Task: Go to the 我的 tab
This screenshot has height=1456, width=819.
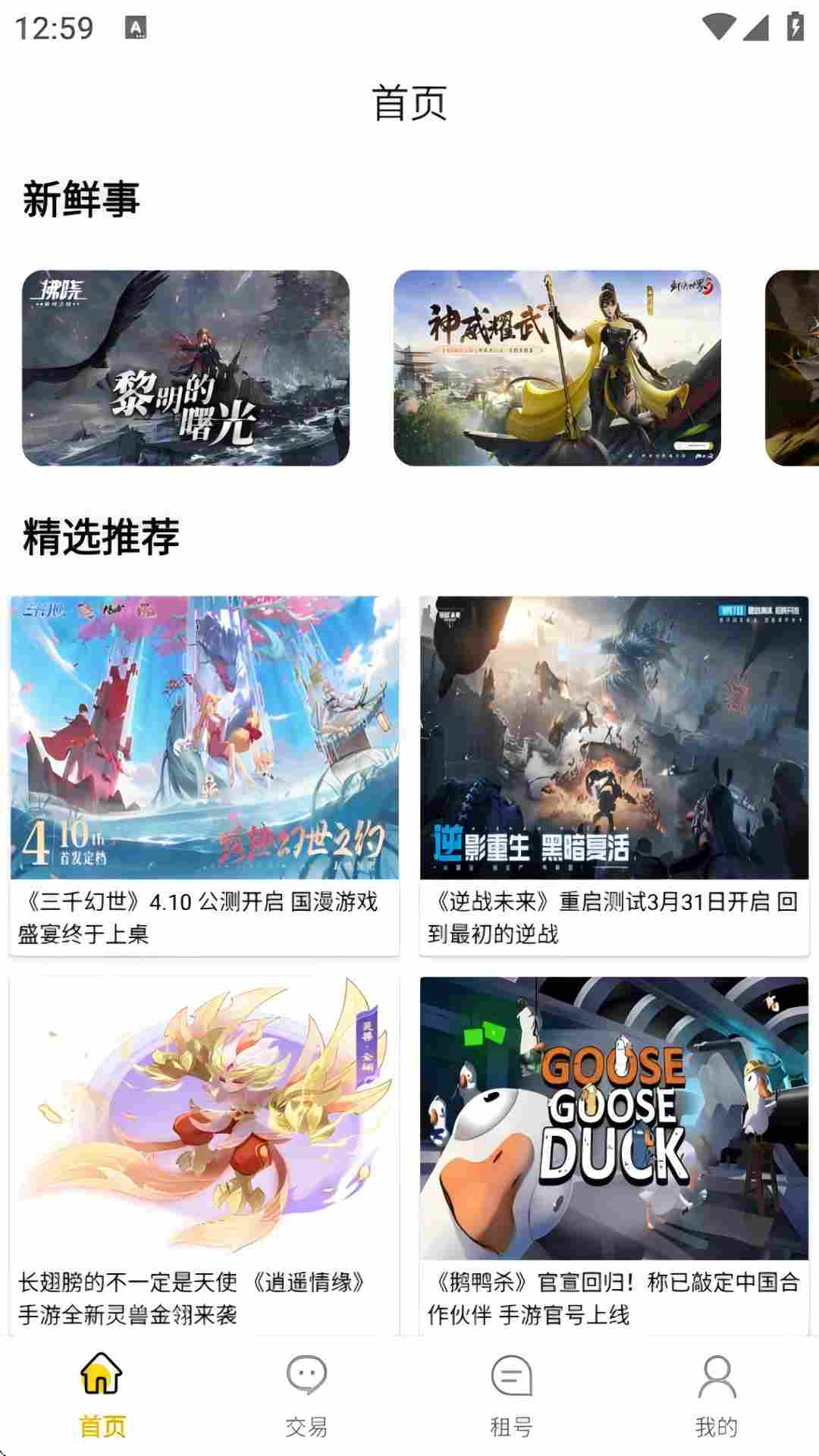Action: click(716, 1395)
